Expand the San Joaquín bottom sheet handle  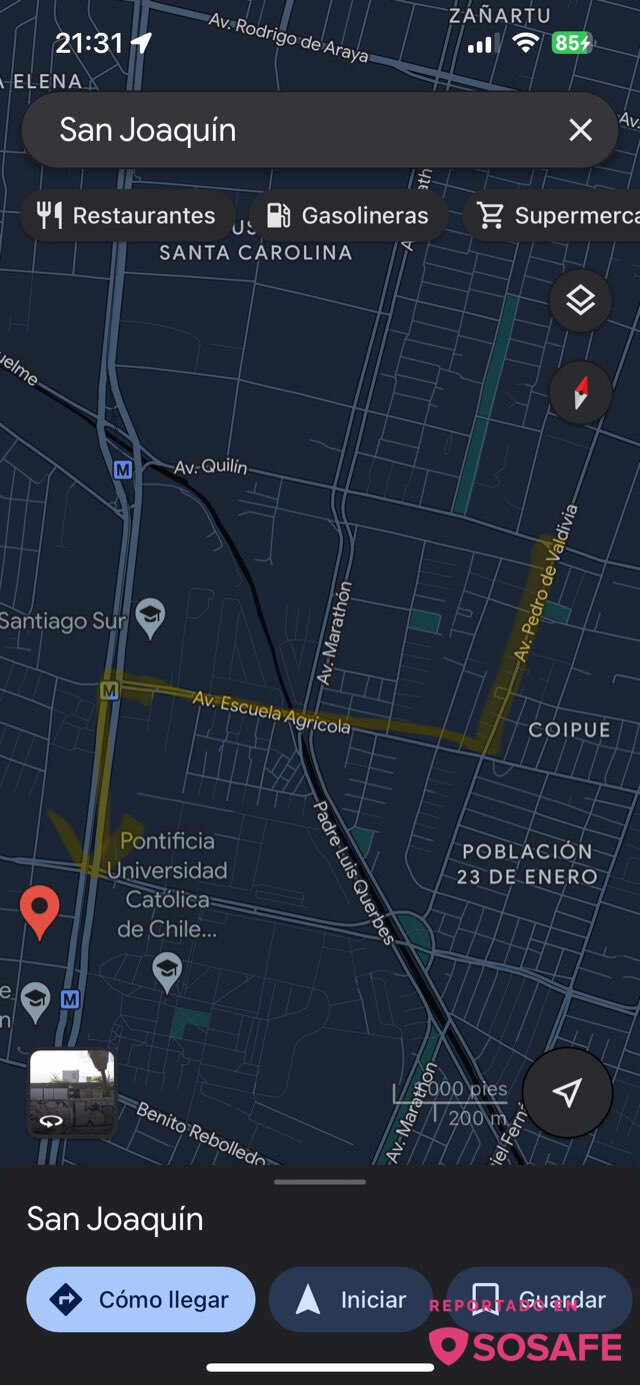pyautogui.click(x=320, y=1182)
